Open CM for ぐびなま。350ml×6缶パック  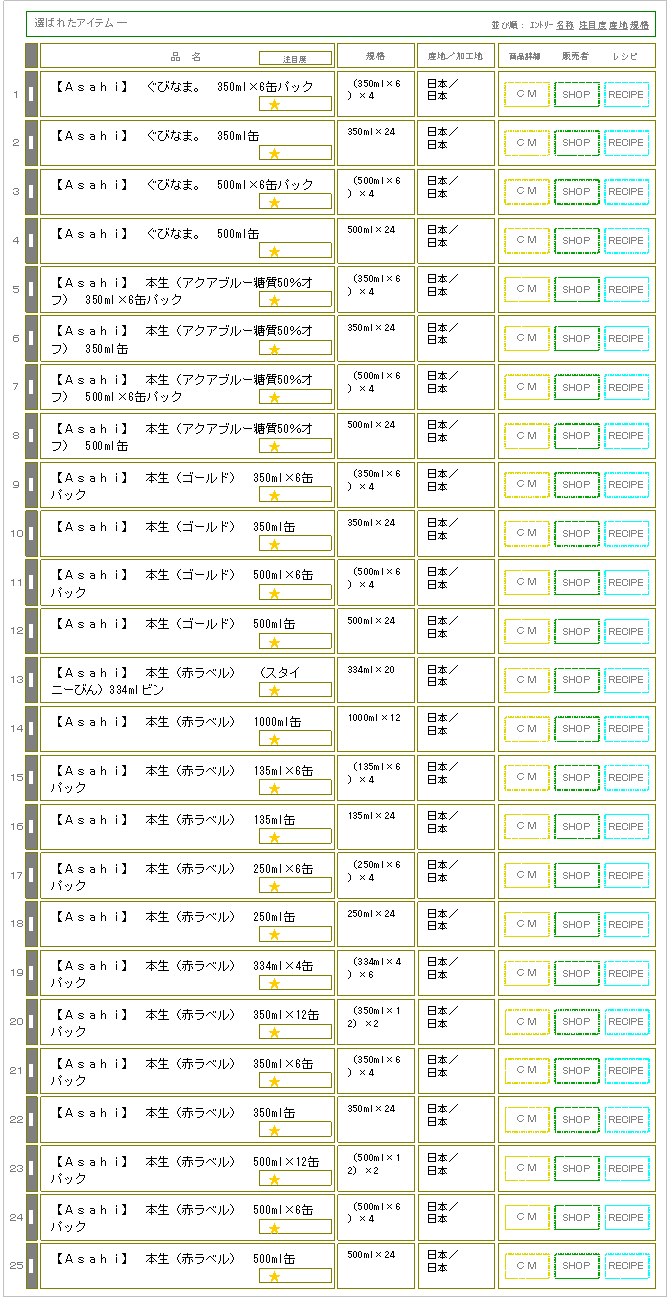527,94
